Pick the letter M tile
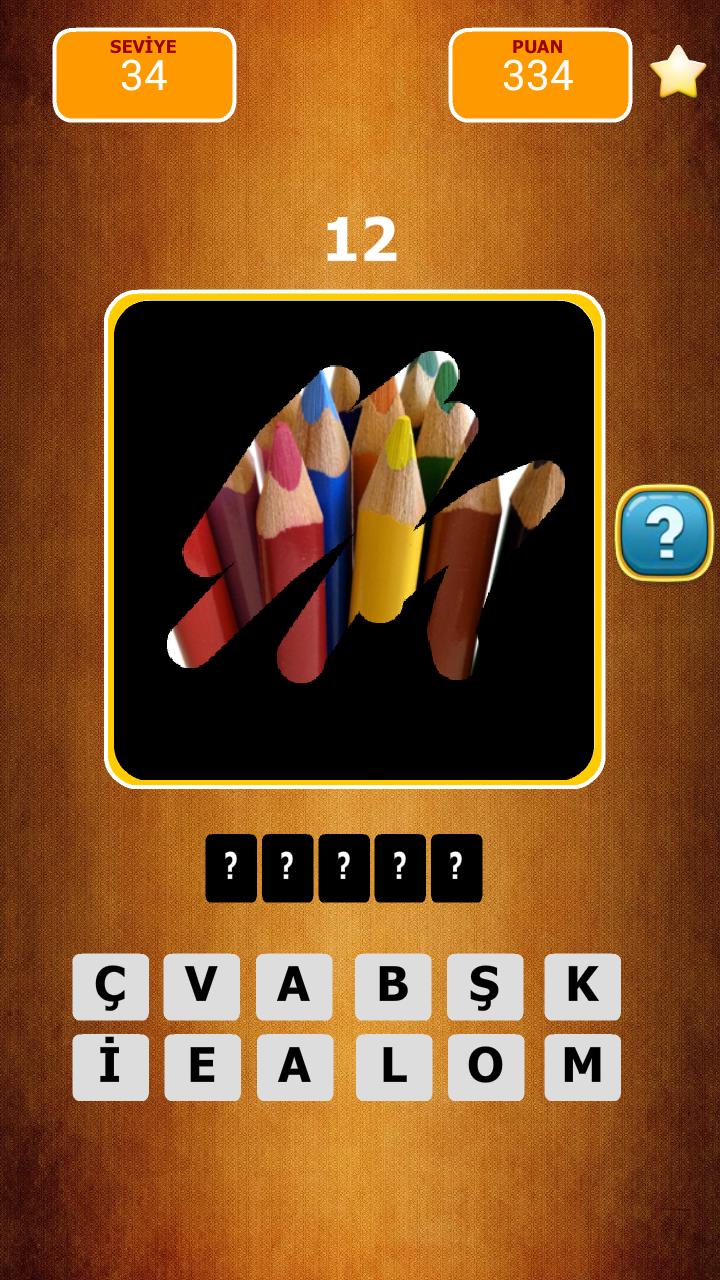The width and height of the screenshot is (720, 1280). [x=582, y=1067]
